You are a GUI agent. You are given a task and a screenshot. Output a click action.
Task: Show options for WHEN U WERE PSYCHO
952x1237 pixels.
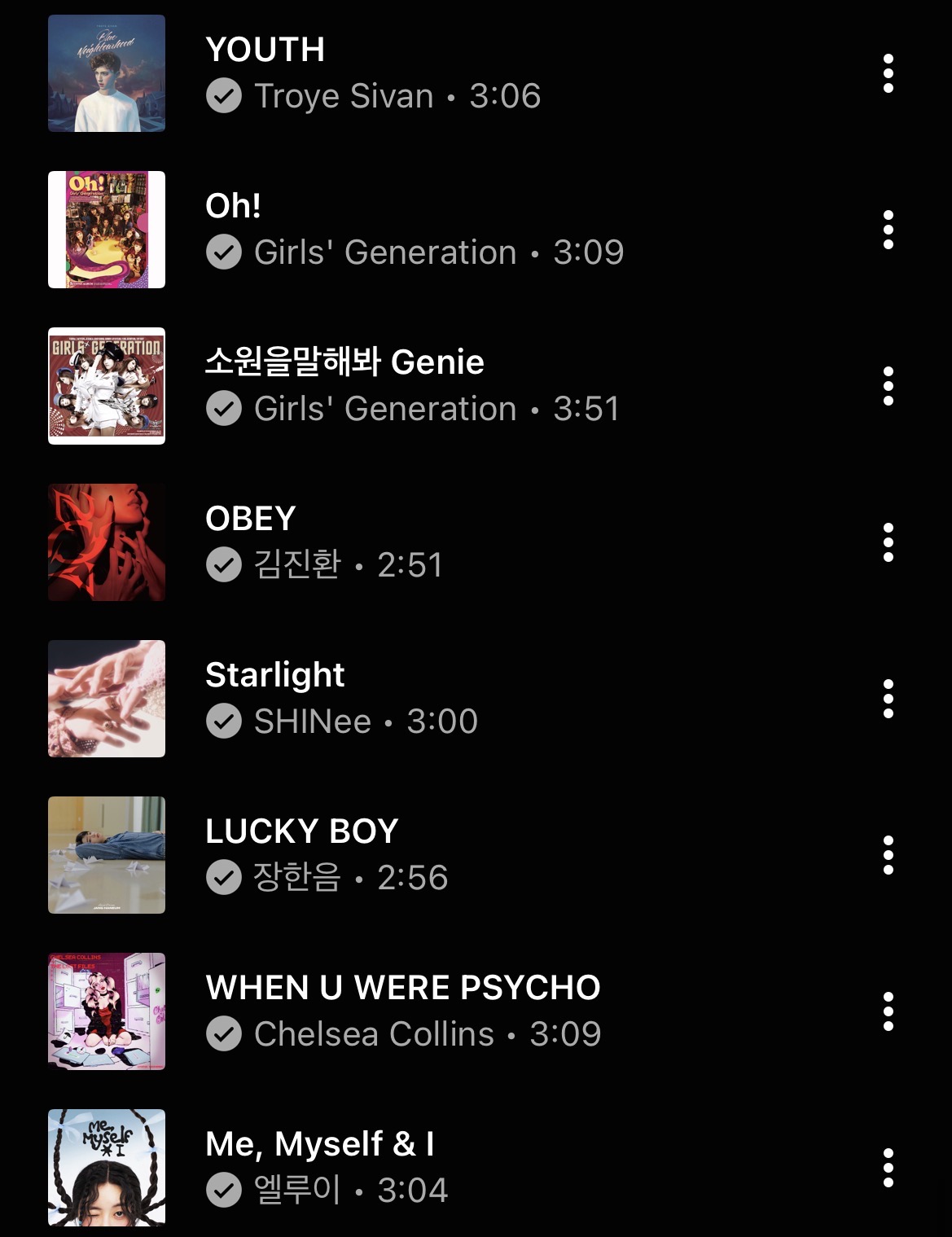888,1012
